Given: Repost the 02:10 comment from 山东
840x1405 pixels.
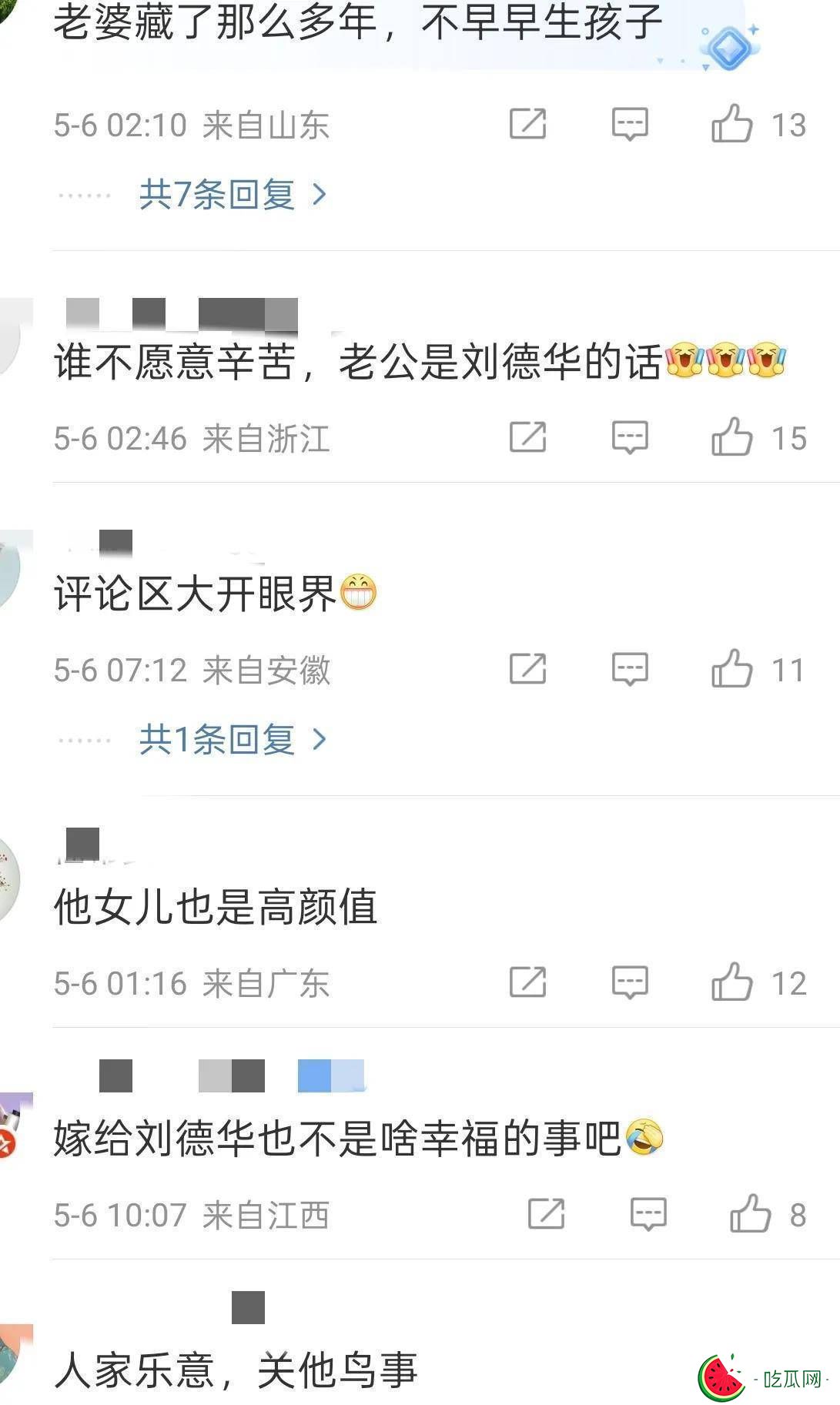Looking at the screenshot, I should click(528, 124).
